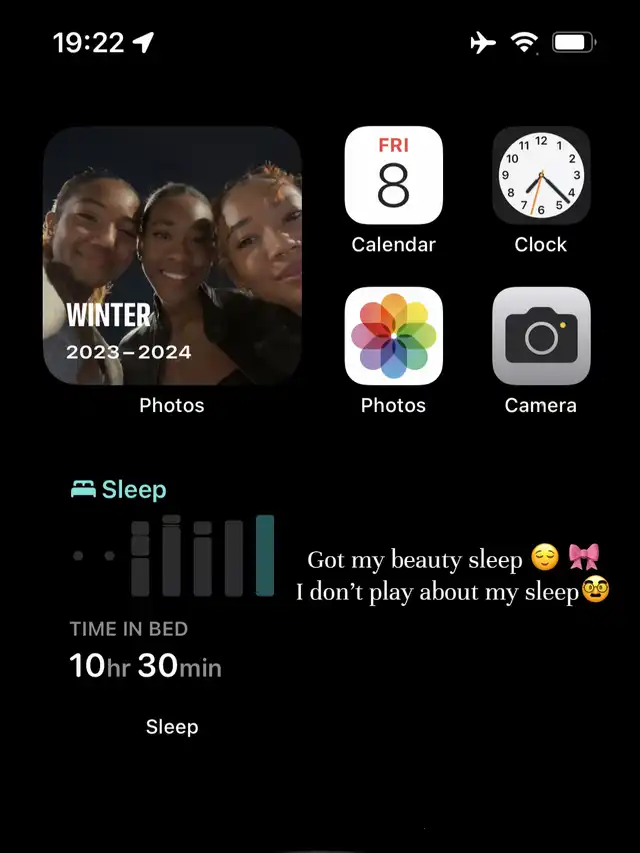
Task: Open the Sleep time in bed widget
Action: (x=172, y=578)
